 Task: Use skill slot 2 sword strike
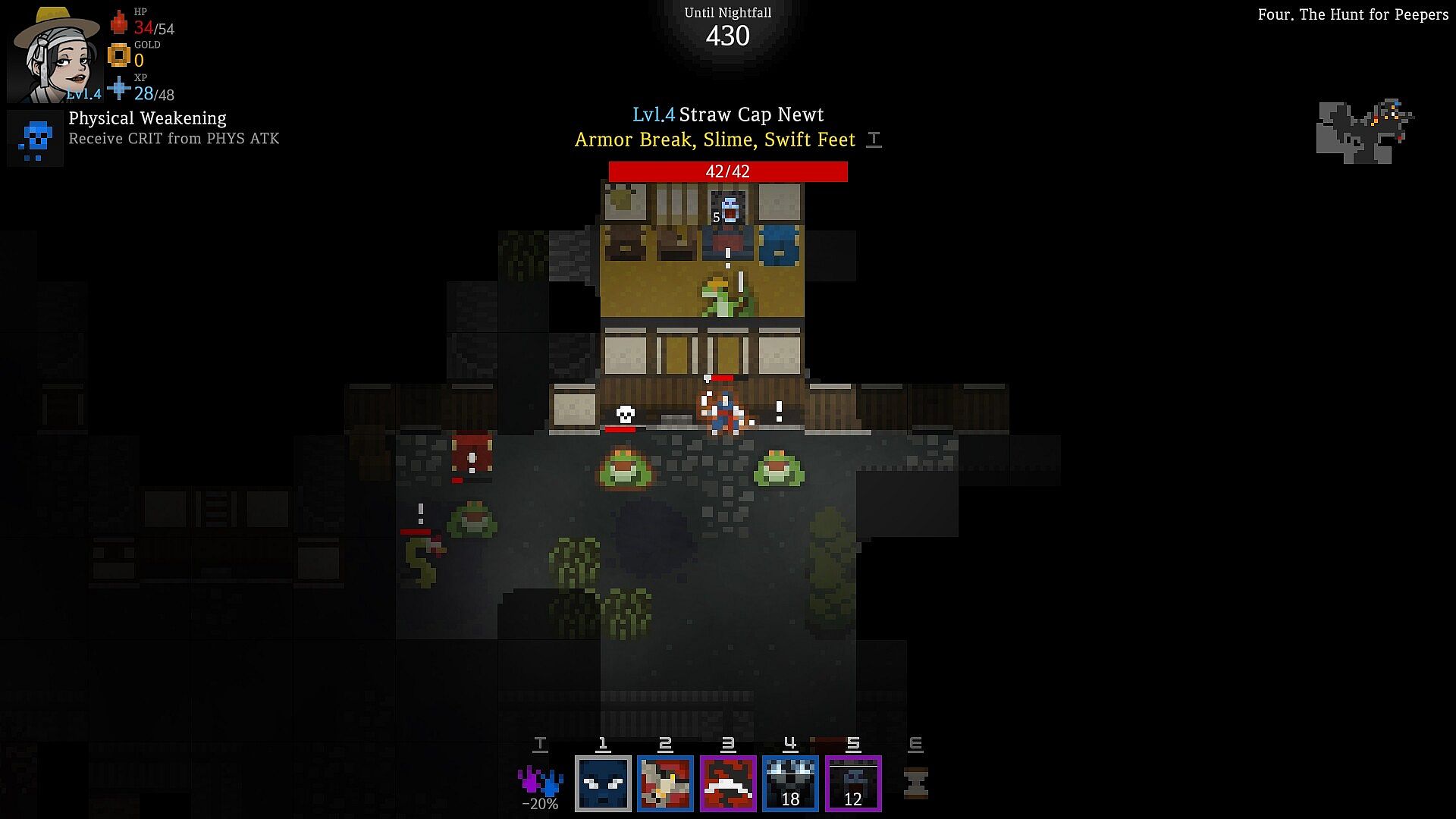[x=665, y=783]
